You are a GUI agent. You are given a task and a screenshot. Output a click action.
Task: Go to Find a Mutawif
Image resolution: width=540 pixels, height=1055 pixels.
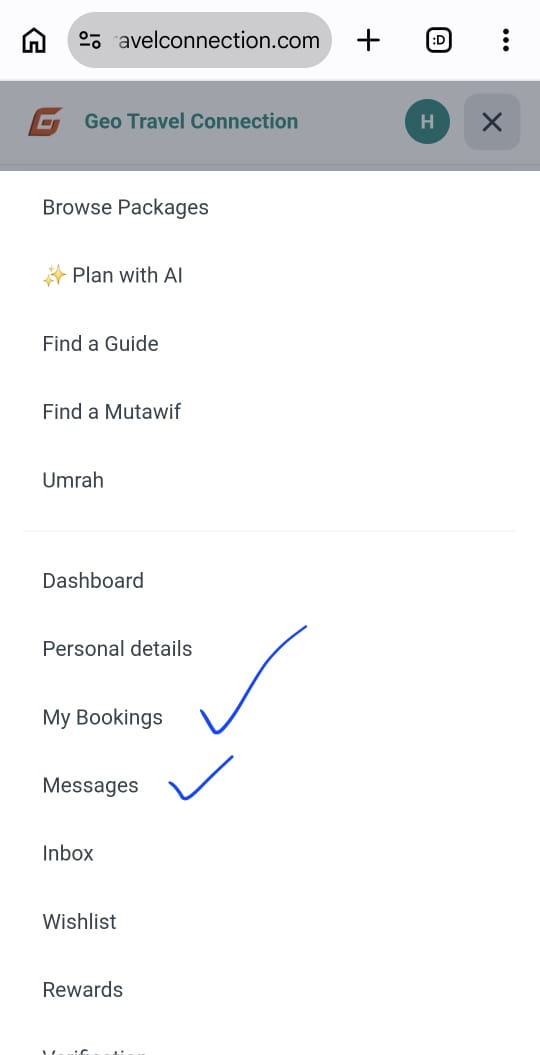(112, 412)
